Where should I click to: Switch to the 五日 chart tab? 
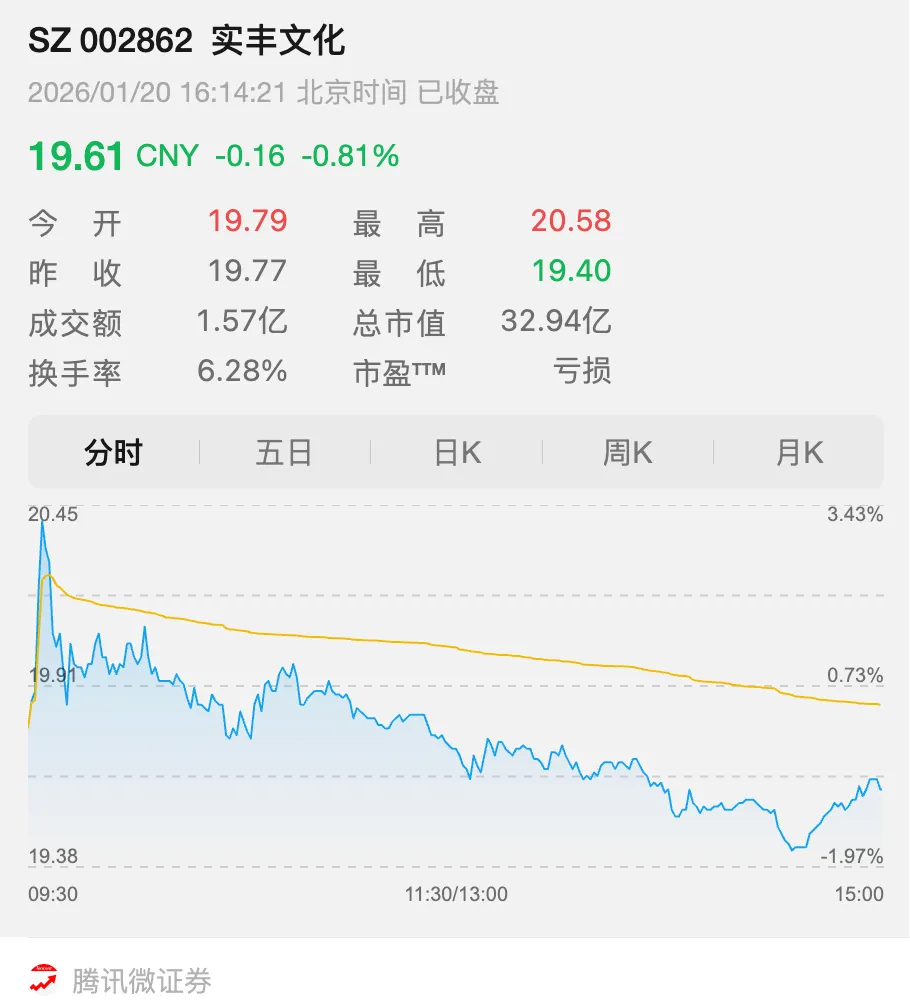(285, 453)
